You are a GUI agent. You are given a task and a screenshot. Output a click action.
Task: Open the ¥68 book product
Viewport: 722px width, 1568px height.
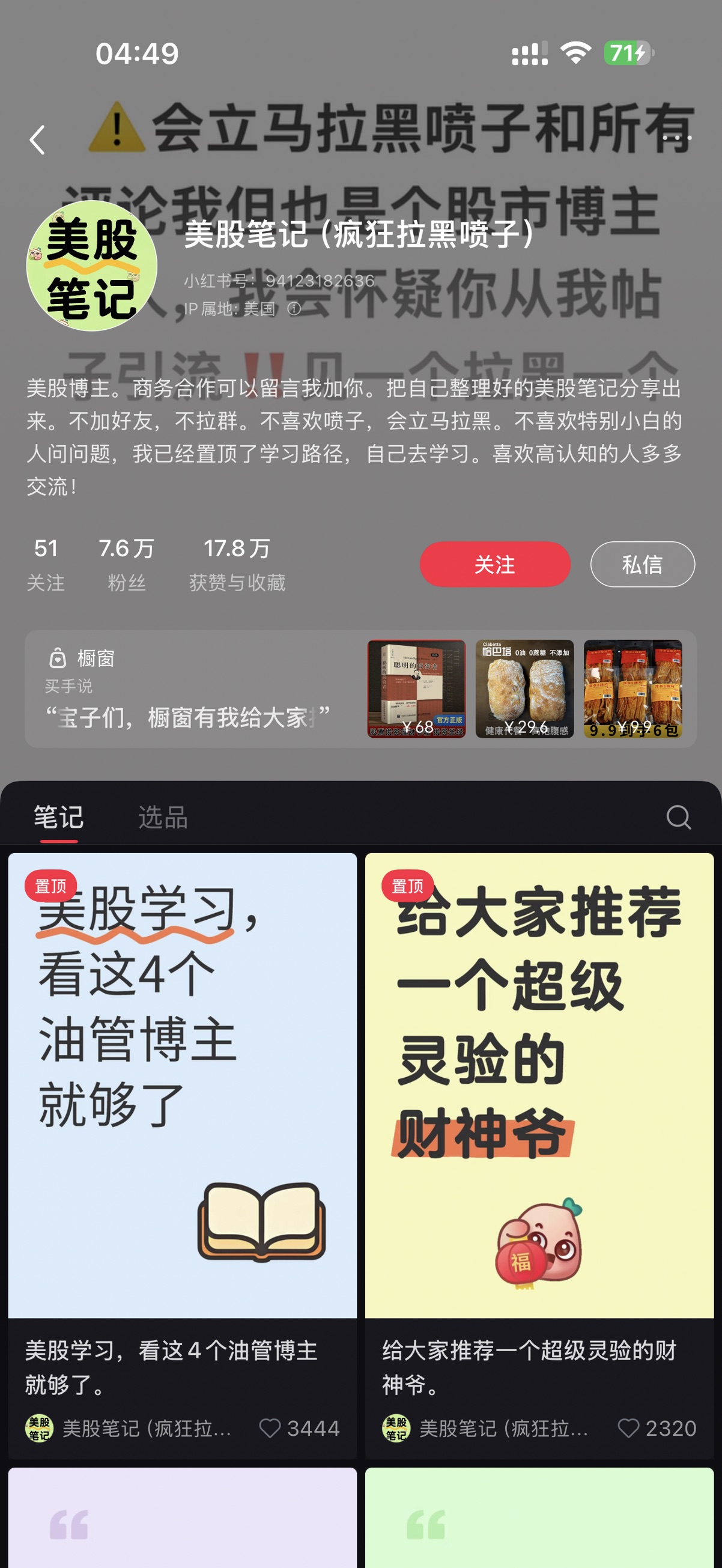click(416, 688)
